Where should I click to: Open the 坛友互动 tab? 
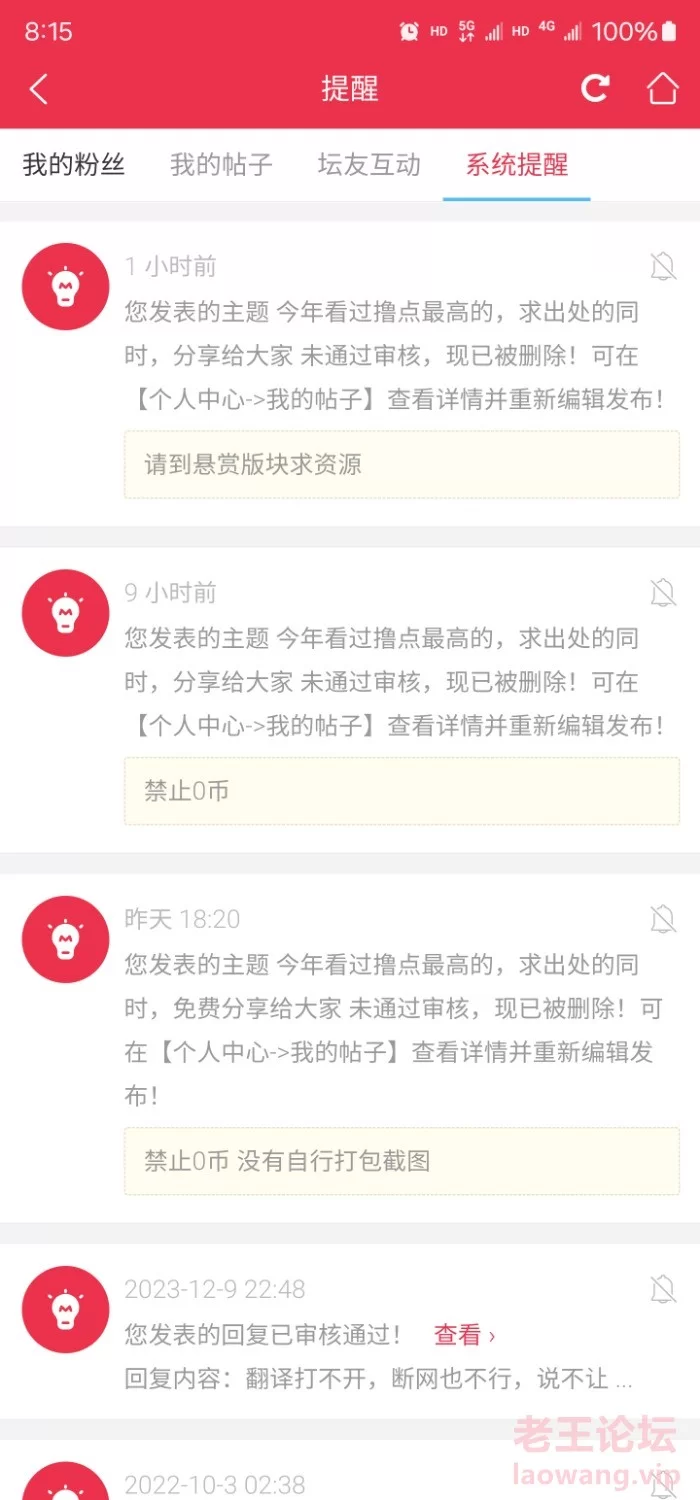click(369, 165)
